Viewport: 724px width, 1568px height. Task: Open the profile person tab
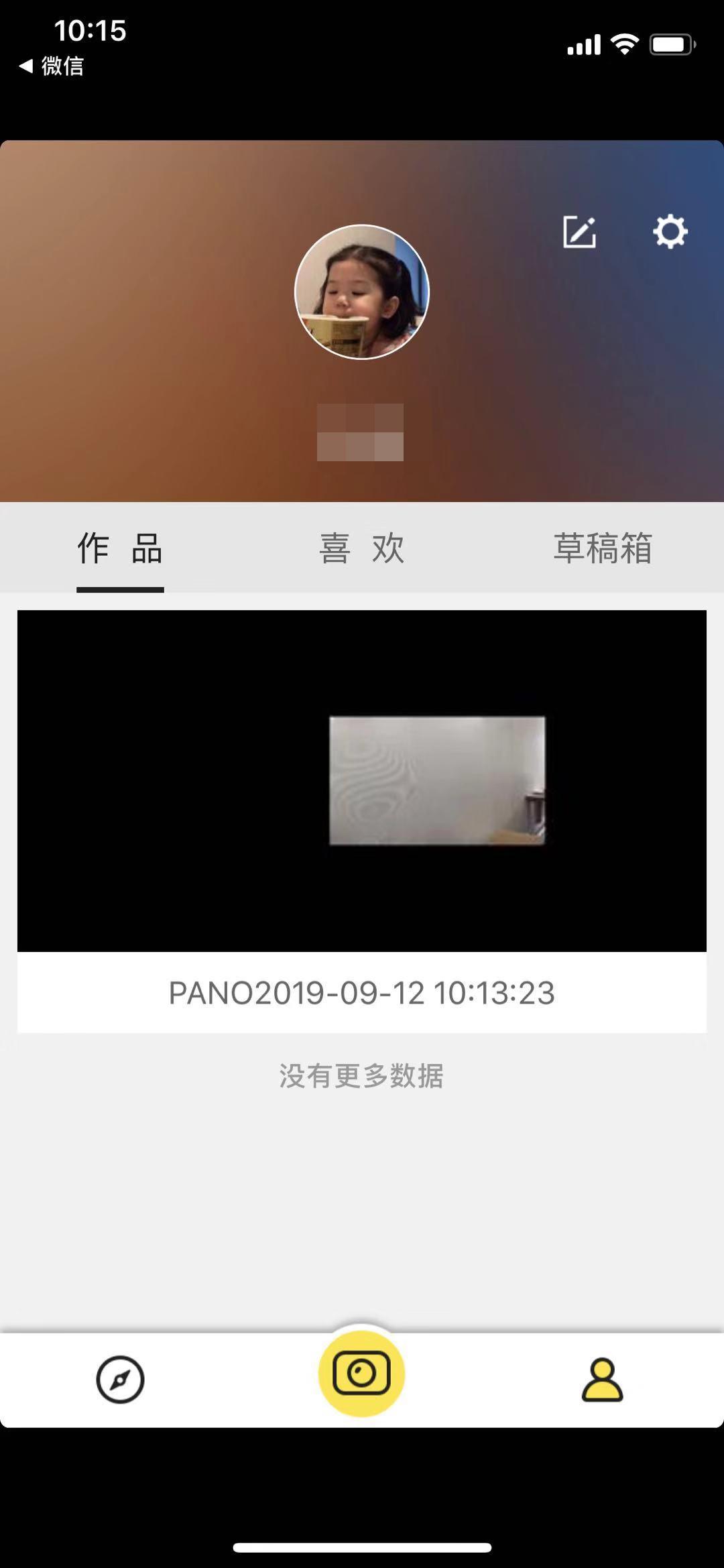(602, 1380)
